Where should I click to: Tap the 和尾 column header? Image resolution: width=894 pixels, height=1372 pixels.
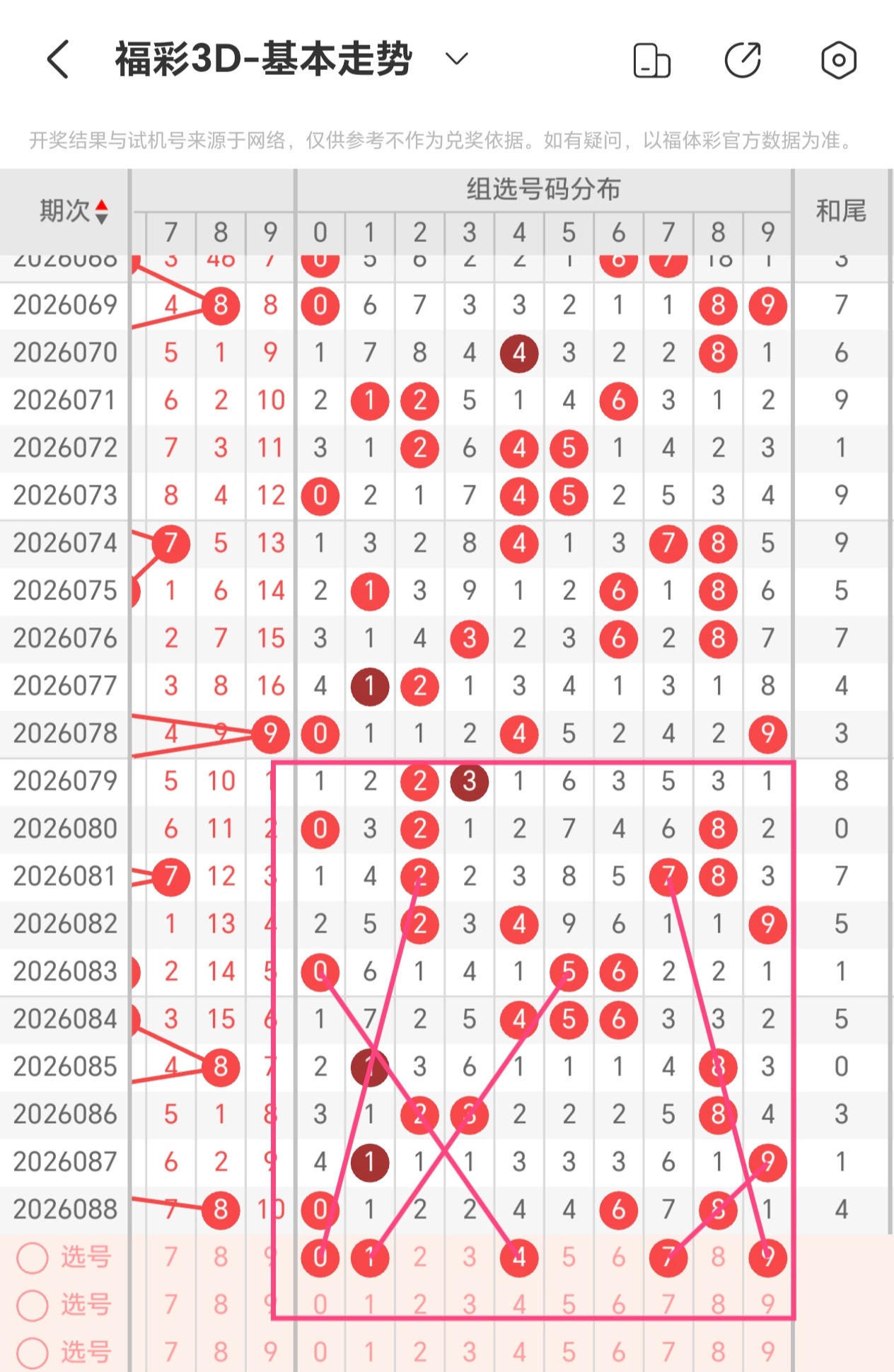pos(841,210)
